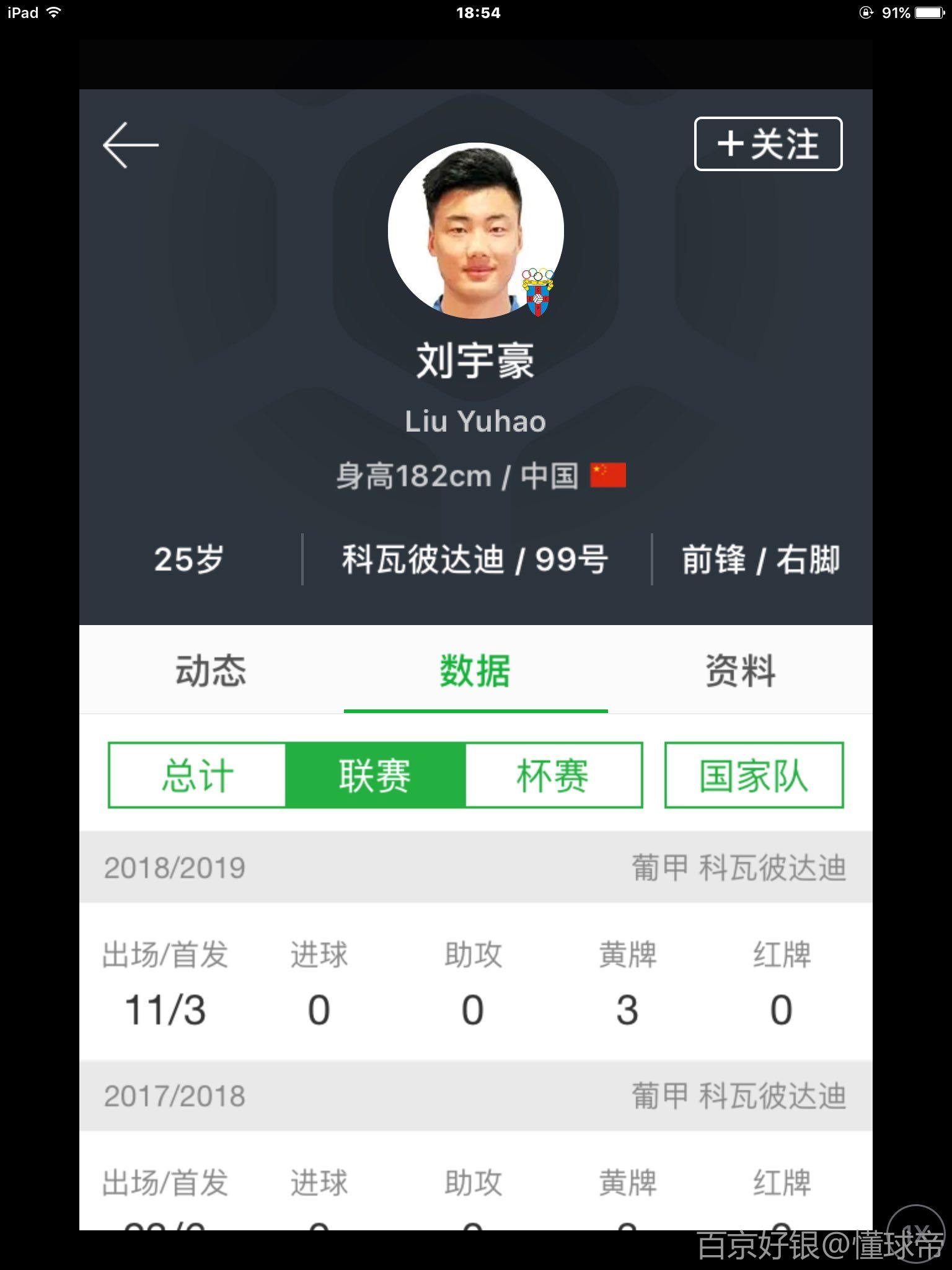952x1270 pixels.
Task: View 国家队 statistics
Action: click(754, 775)
